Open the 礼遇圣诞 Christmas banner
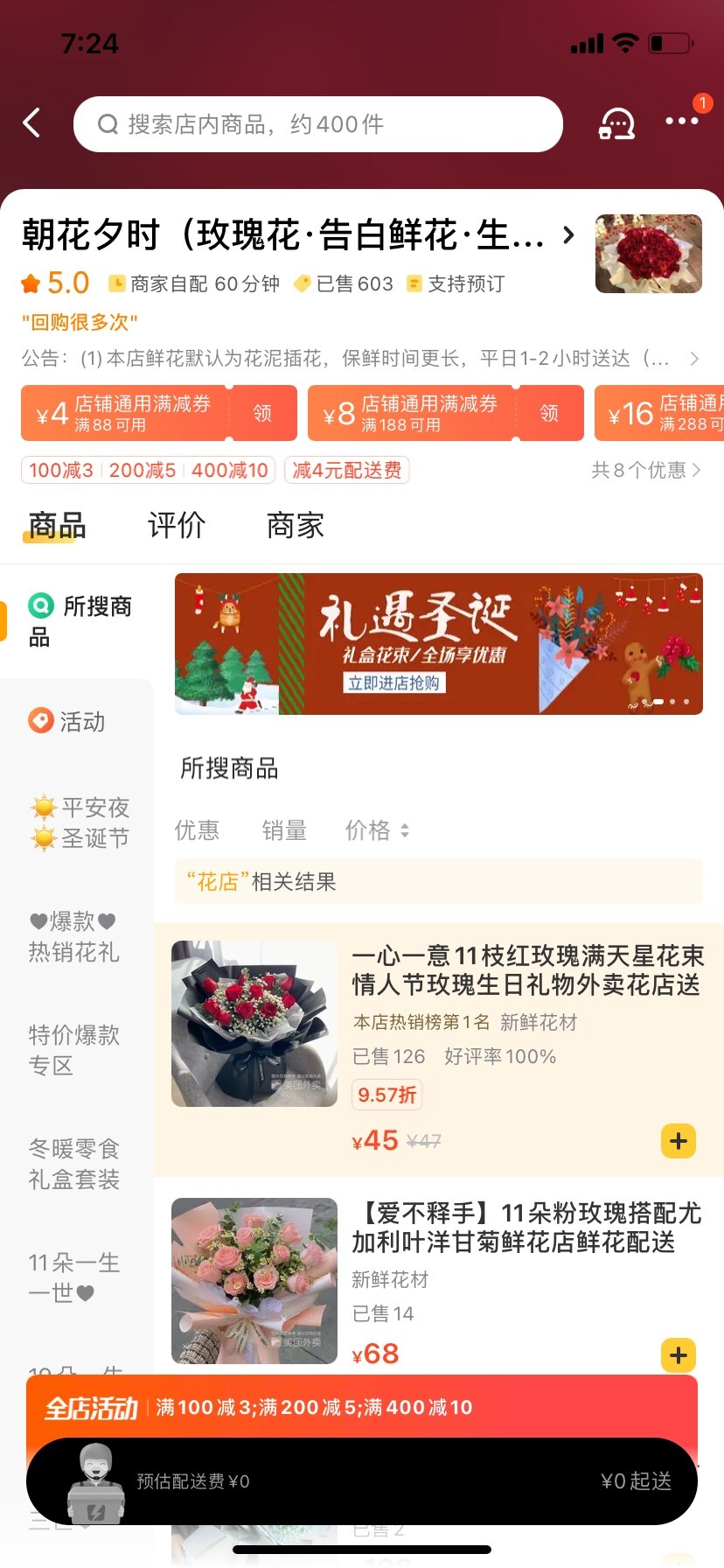Viewport: 724px width, 1568px height. coord(438,644)
